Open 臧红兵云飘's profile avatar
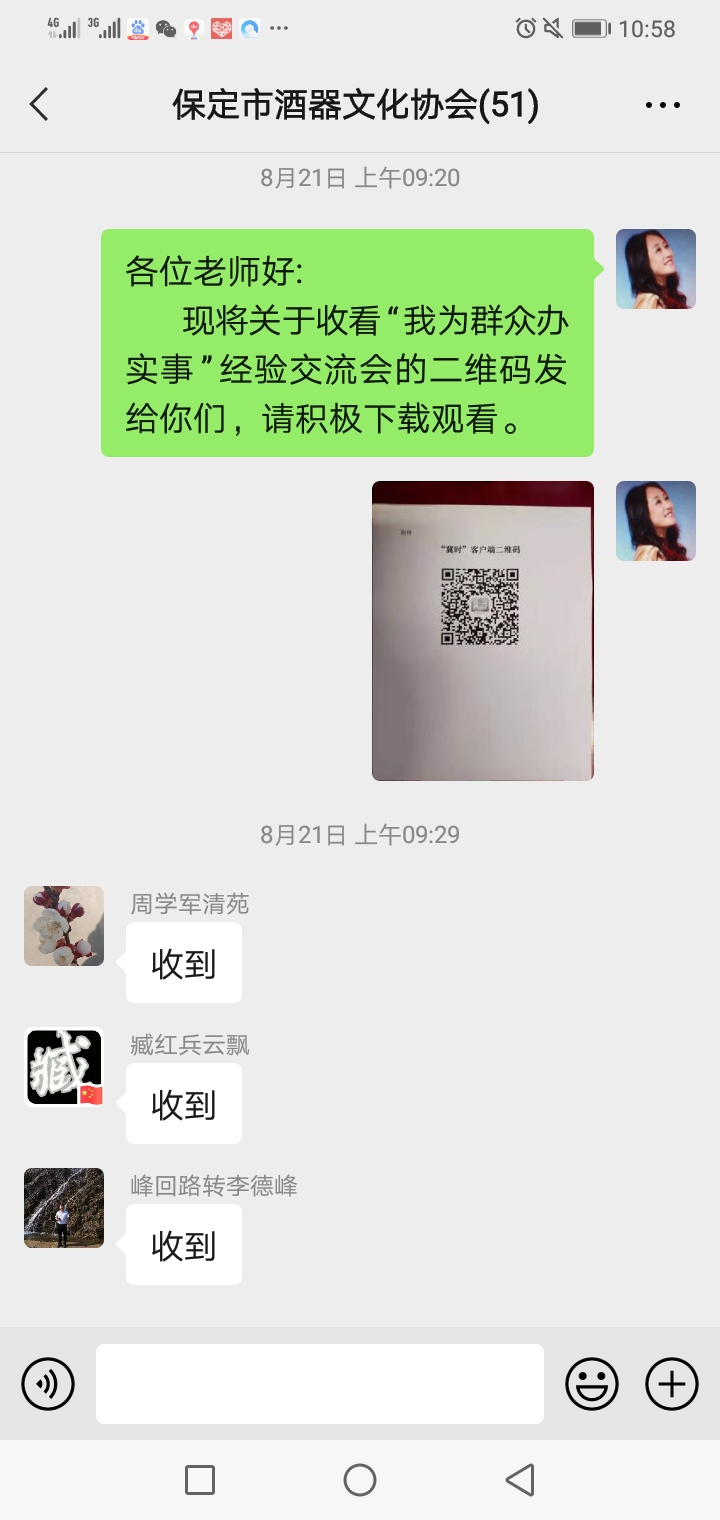Viewport: 720px width, 1520px height. click(64, 1067)
